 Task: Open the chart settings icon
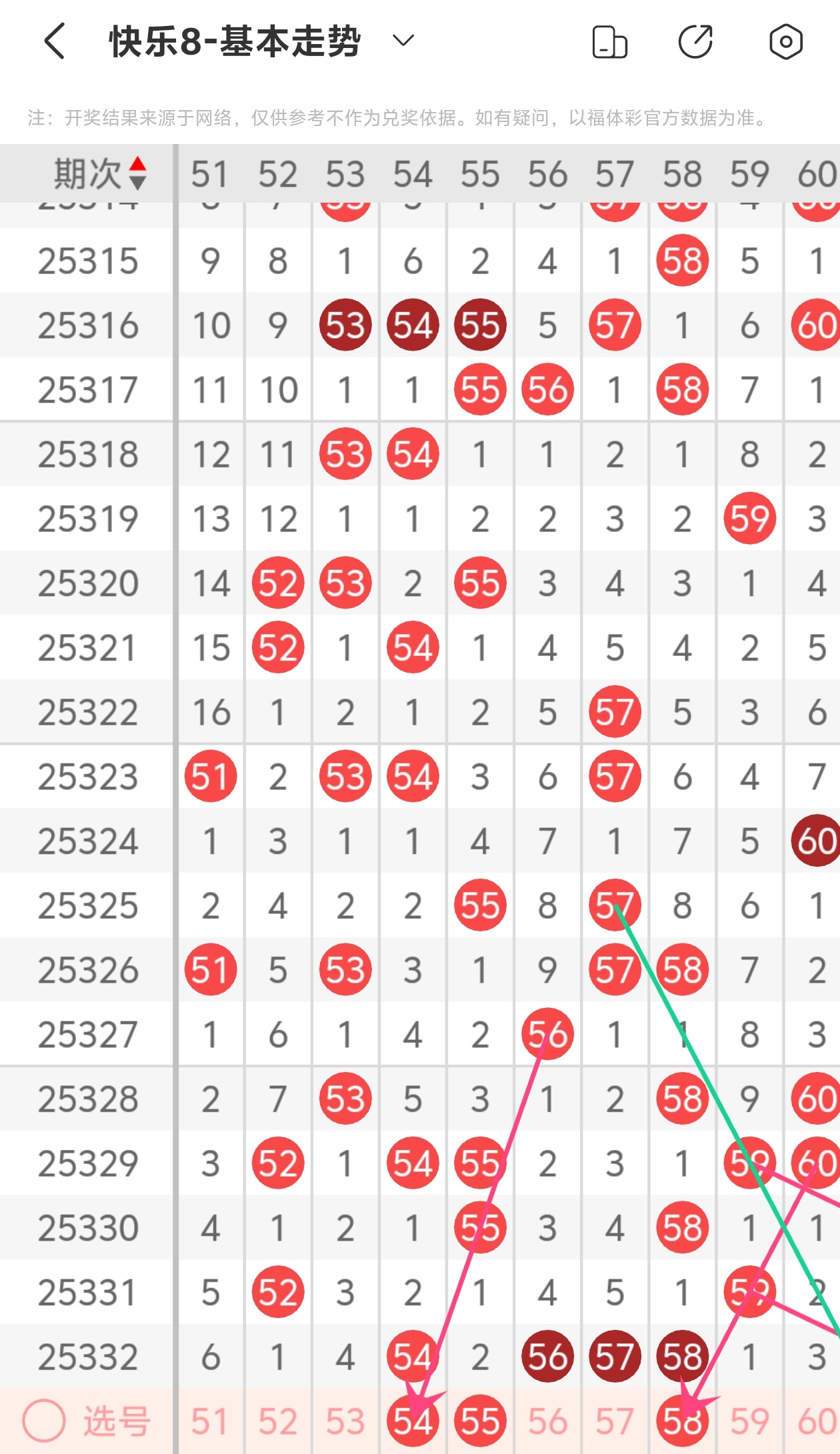[785, 42]
